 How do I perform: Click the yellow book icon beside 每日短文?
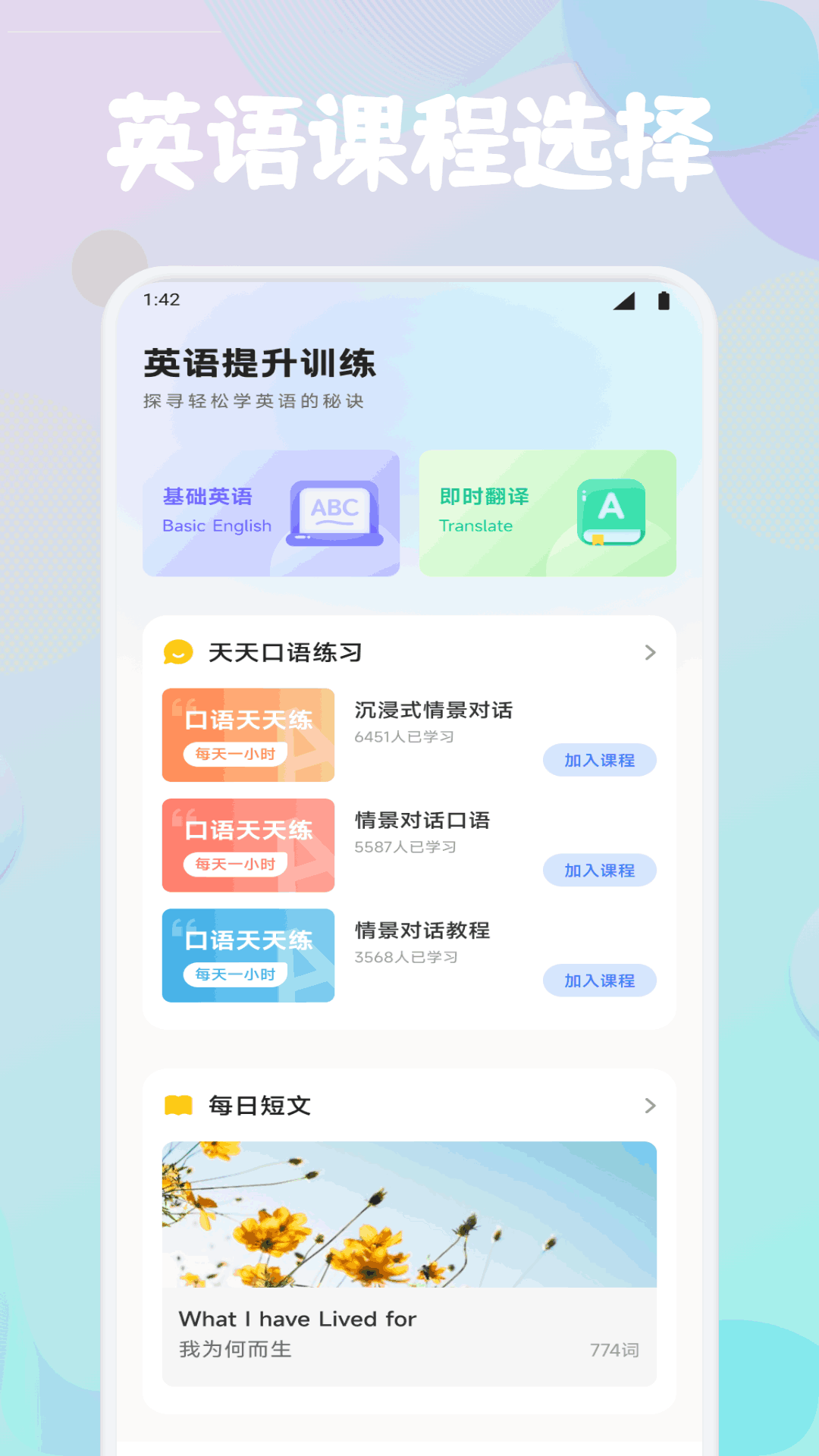click(x=177, y=1106)
